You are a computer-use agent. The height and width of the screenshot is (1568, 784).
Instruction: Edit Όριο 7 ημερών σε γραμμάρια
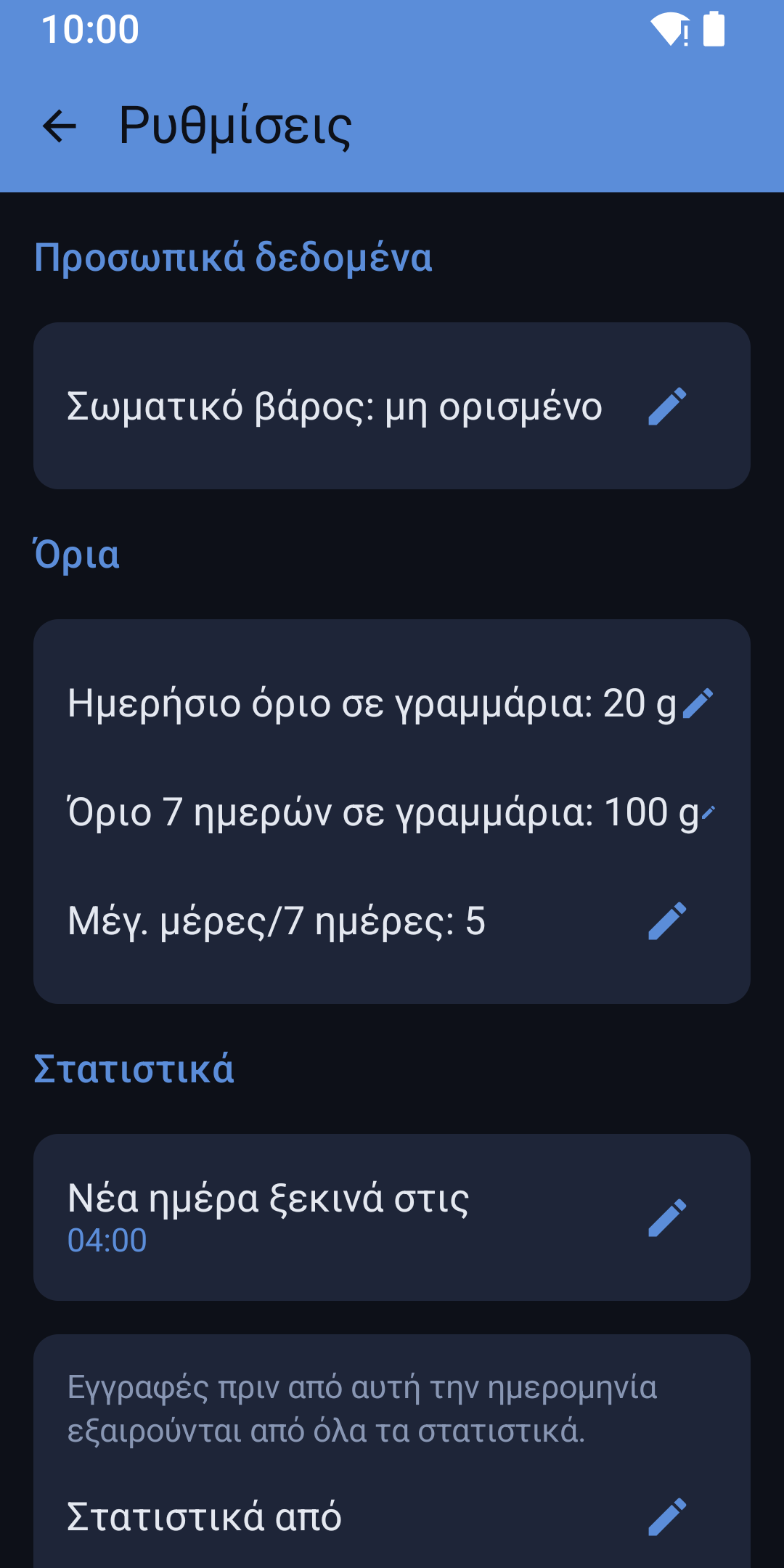point(709,812)
